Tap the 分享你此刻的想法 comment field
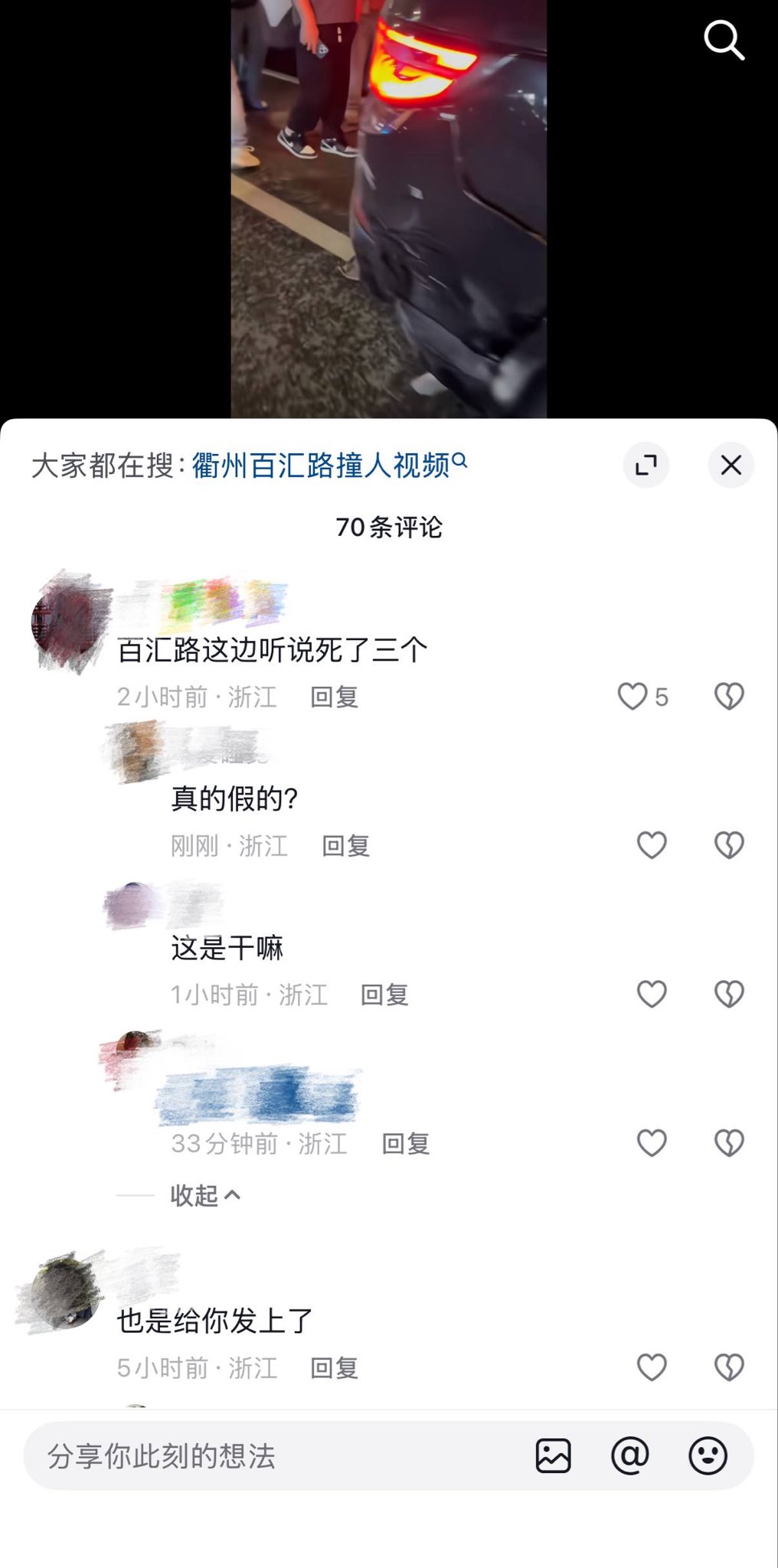 pyautogui.click(x=268, y=1455)
